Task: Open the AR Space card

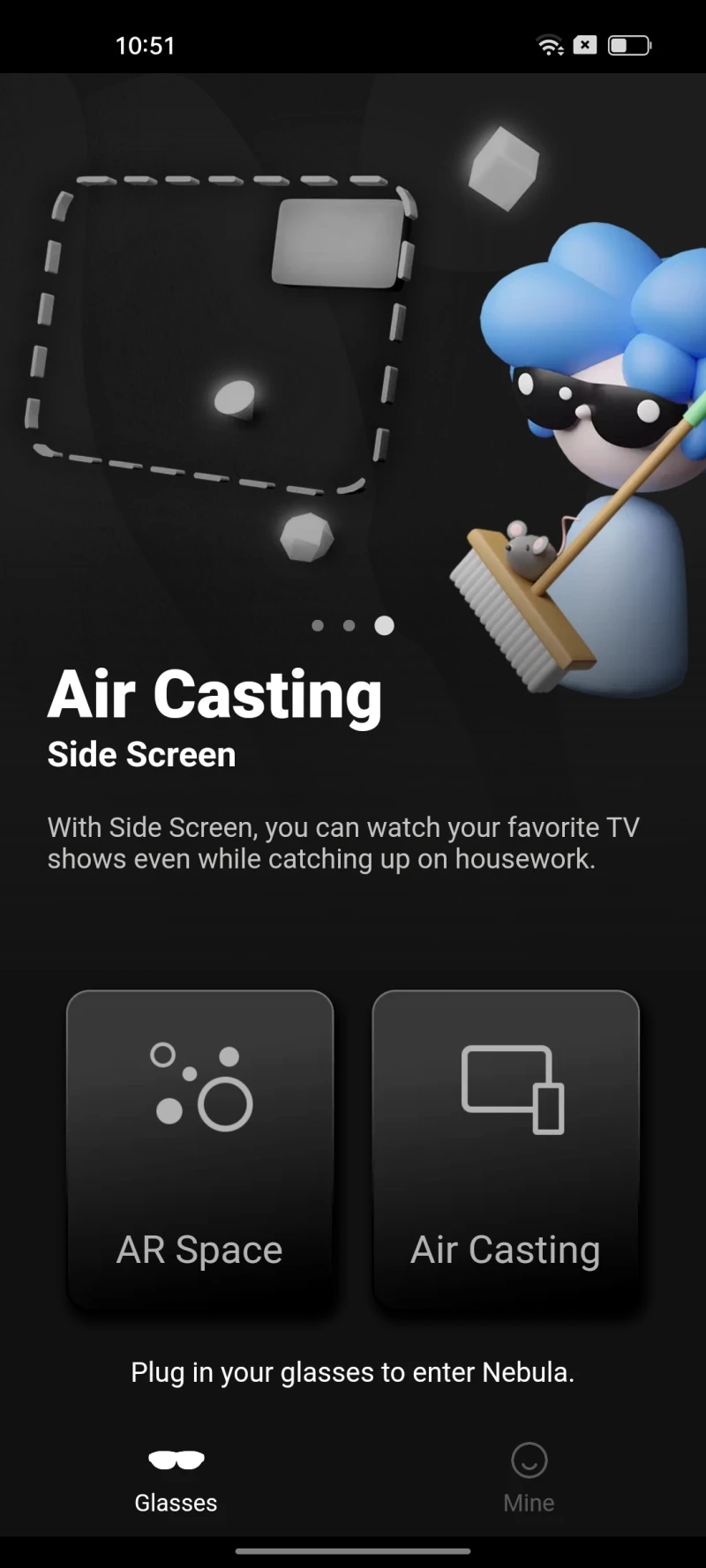Action: 200,1150
